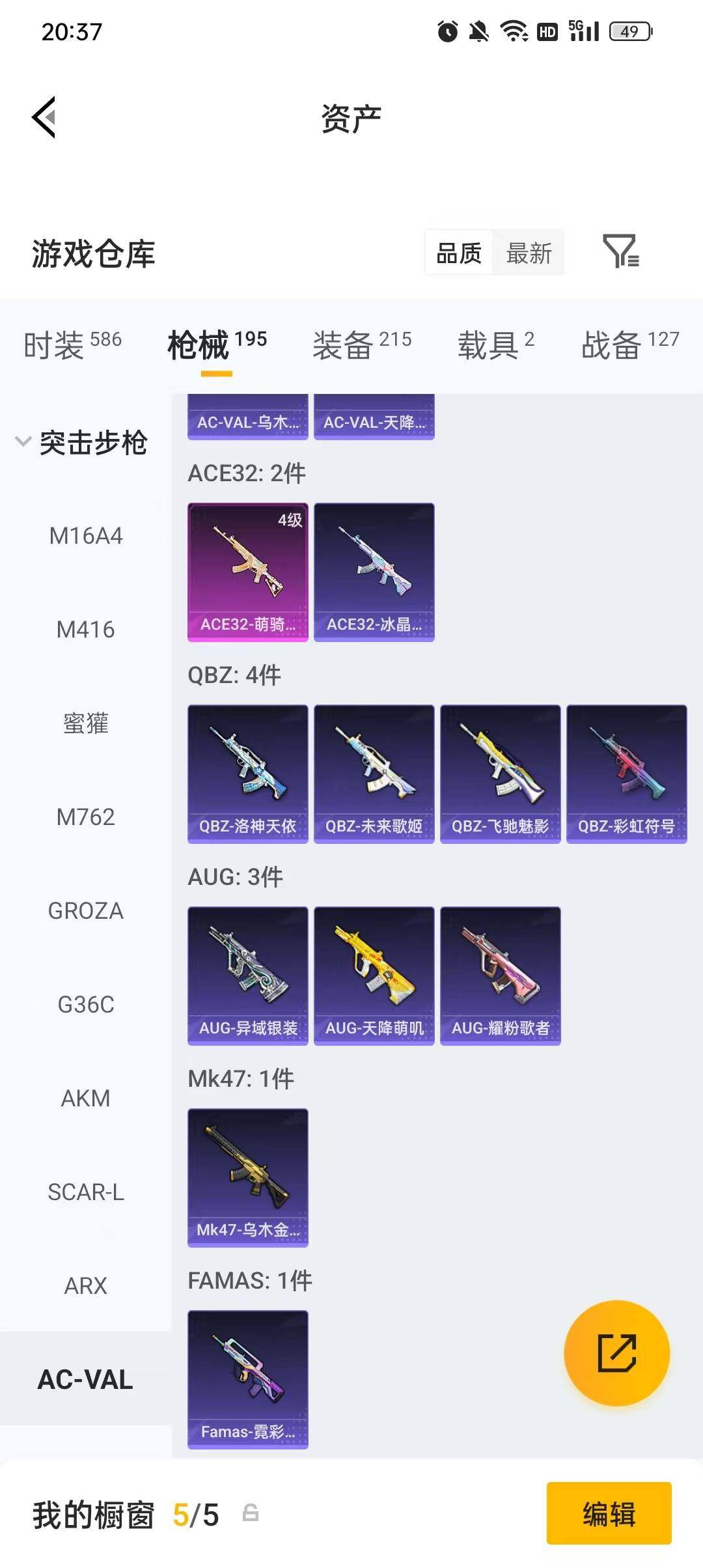Open the QBZ-洛神天依 skin
The image size is (703, 1568).
[248, 774]
